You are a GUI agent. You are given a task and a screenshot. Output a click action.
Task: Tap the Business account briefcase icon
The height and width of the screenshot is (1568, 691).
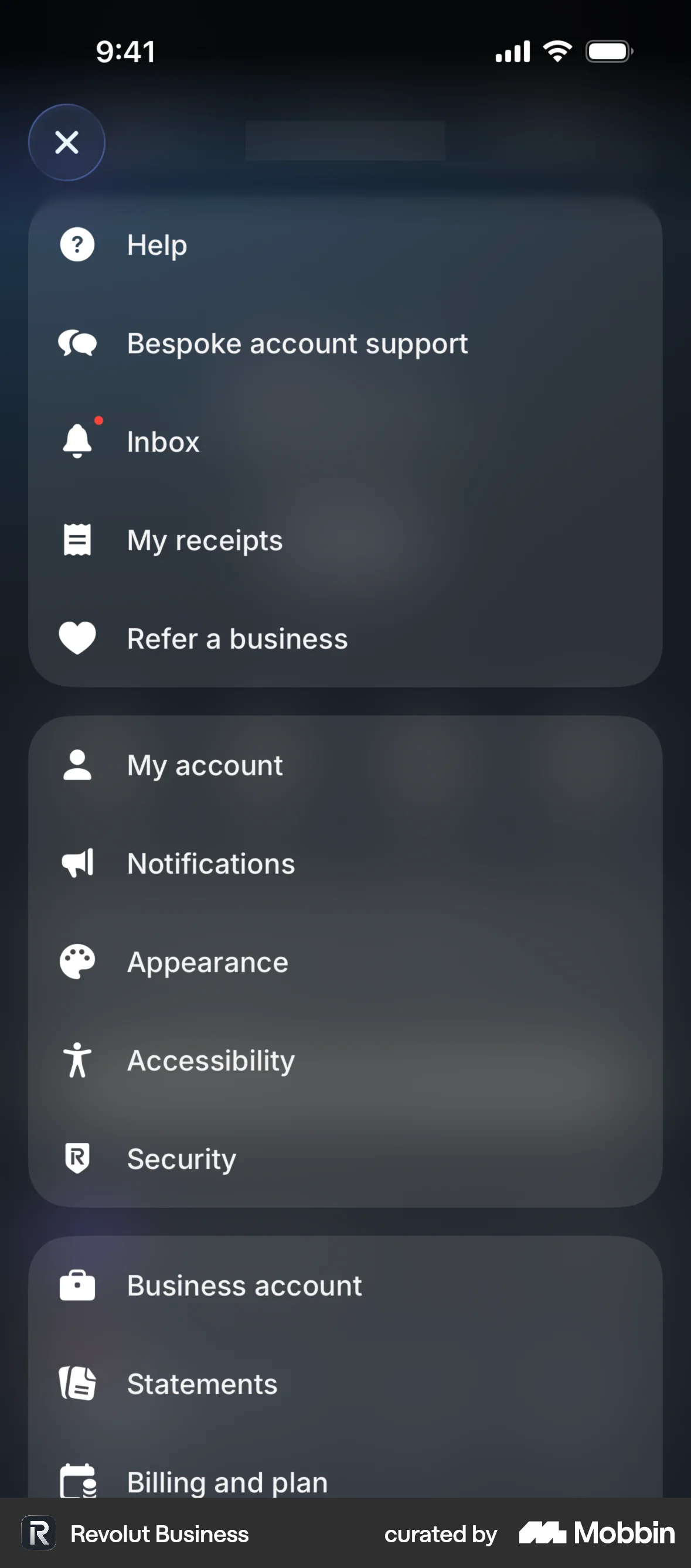pyautogui.click(x=77, y=1285)
